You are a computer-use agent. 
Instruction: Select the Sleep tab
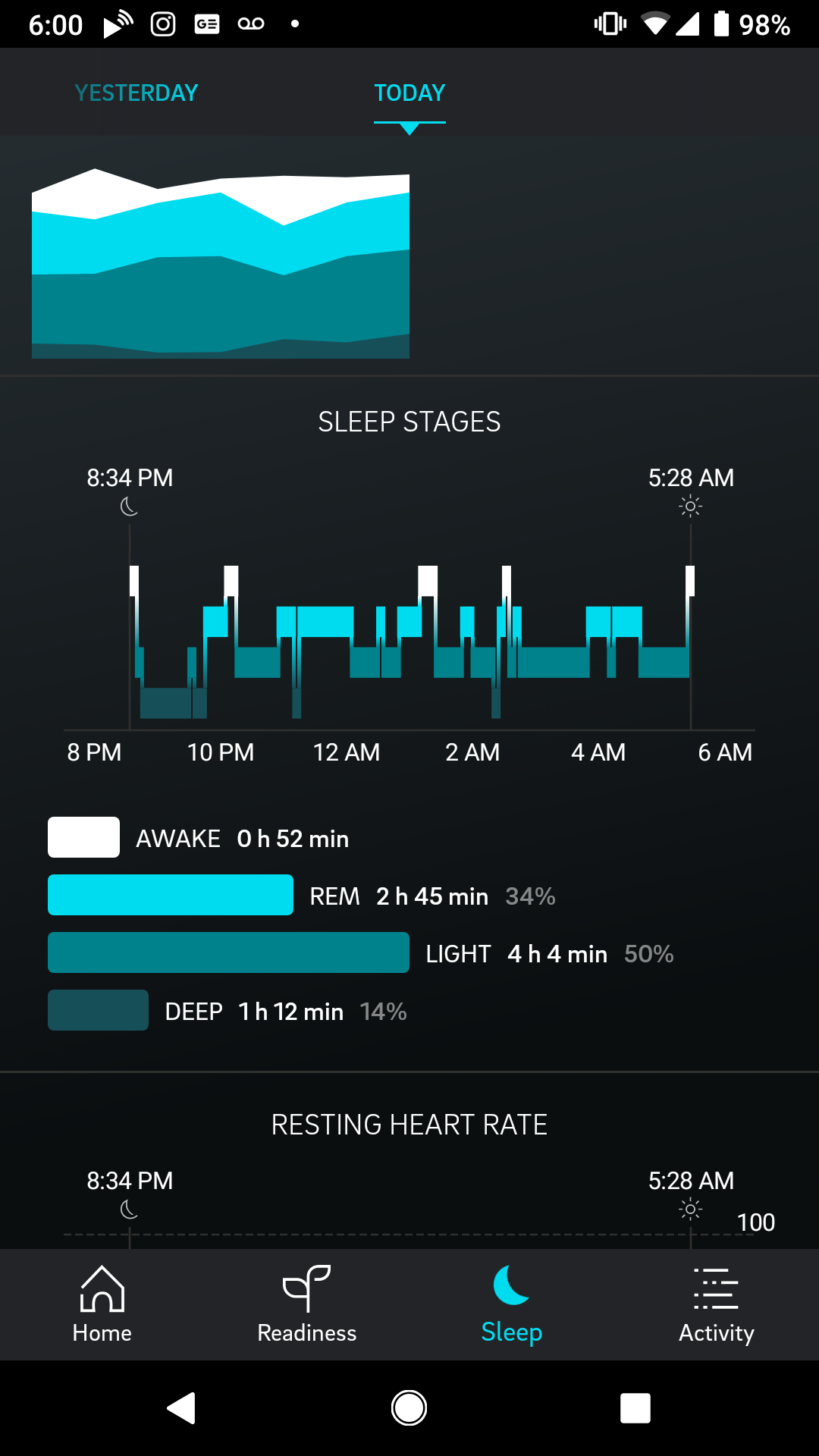[512, 1304]
